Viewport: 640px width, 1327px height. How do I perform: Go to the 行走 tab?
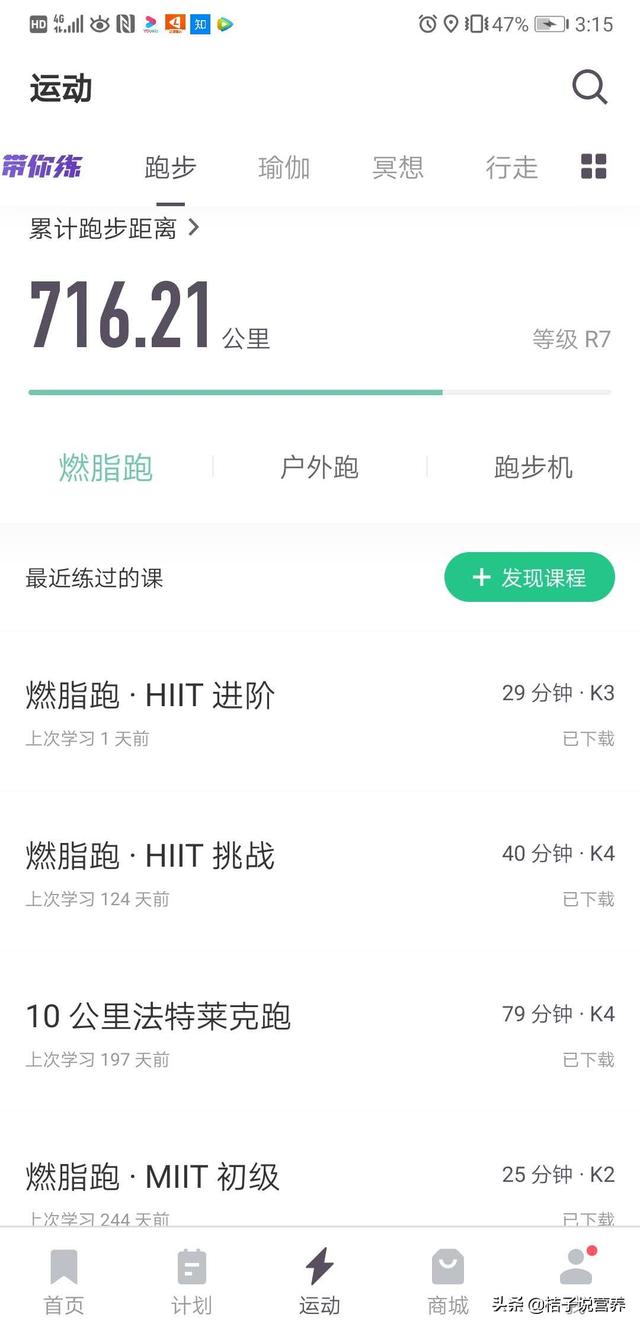[x=512, y=167]
